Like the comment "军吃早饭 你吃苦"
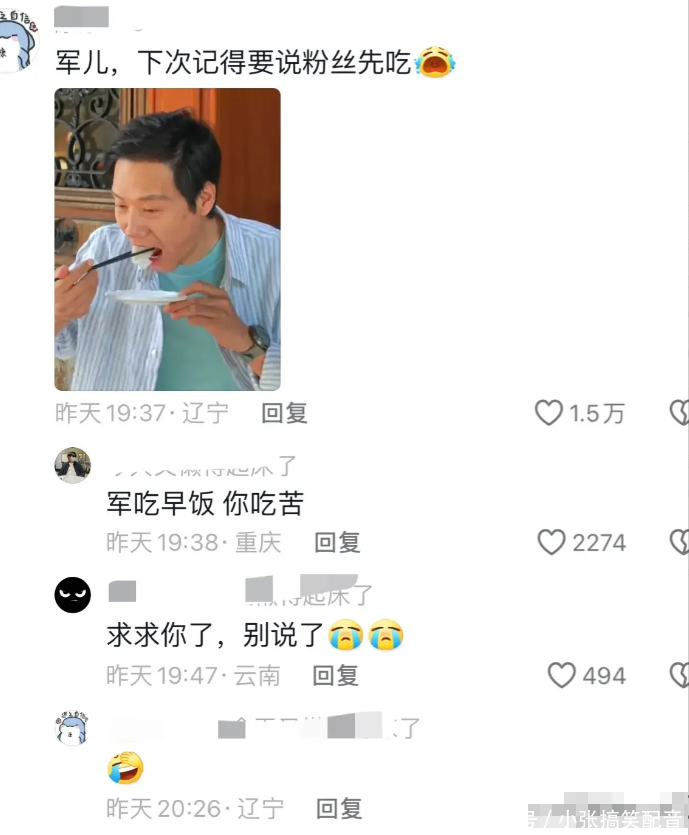The height and width of the screenshot is (835, 689). click(552, 543)
